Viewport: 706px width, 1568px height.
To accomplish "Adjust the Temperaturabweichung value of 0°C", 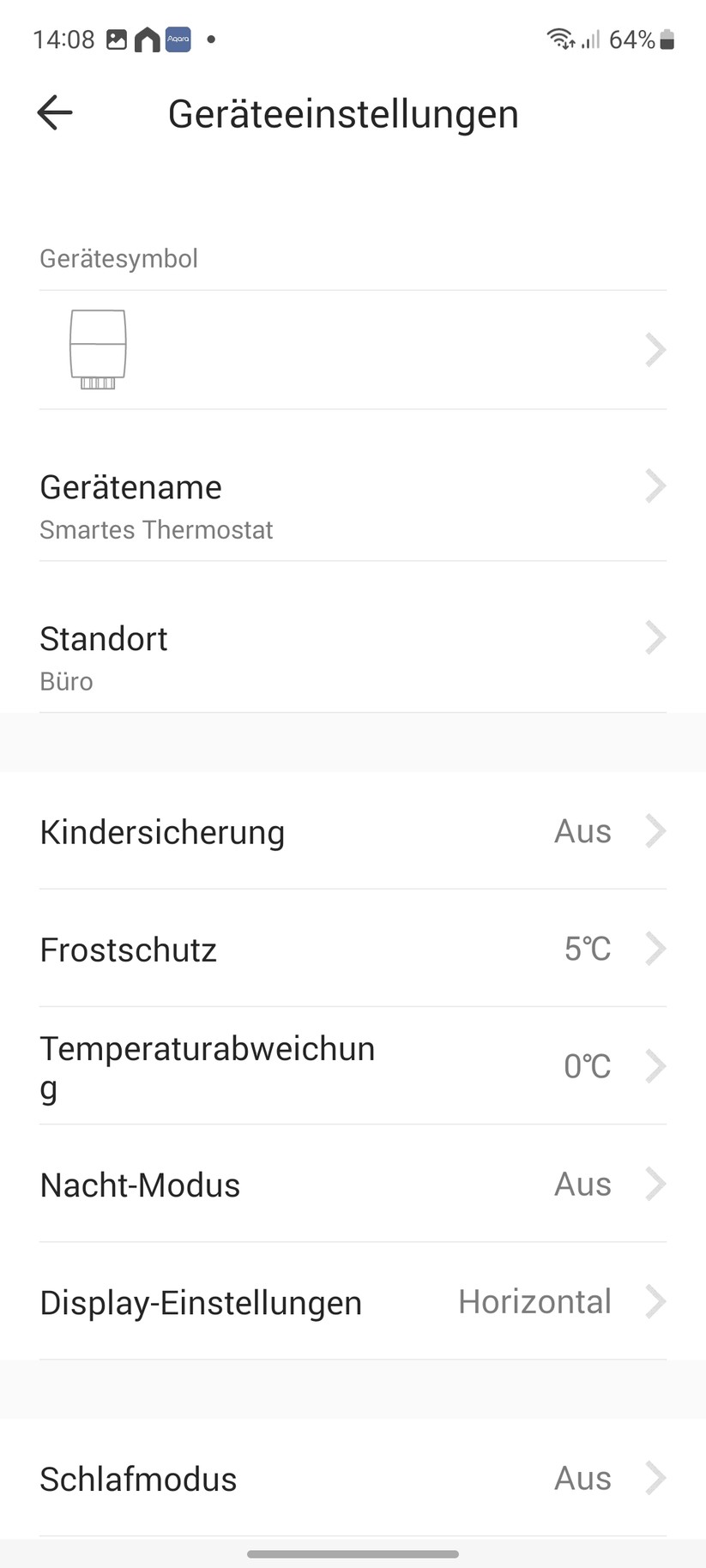I will (353, 1066).
